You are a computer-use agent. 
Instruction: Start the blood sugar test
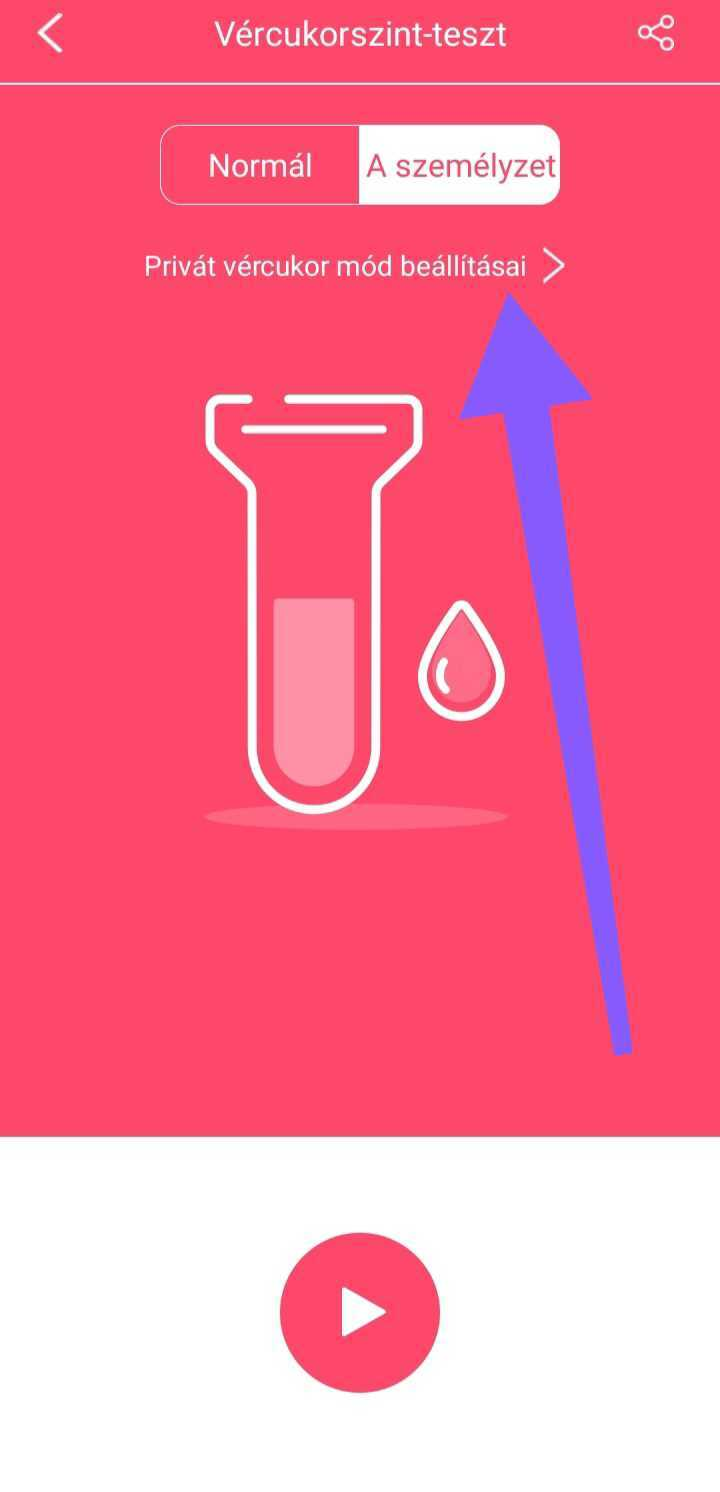coord(360,1312)
